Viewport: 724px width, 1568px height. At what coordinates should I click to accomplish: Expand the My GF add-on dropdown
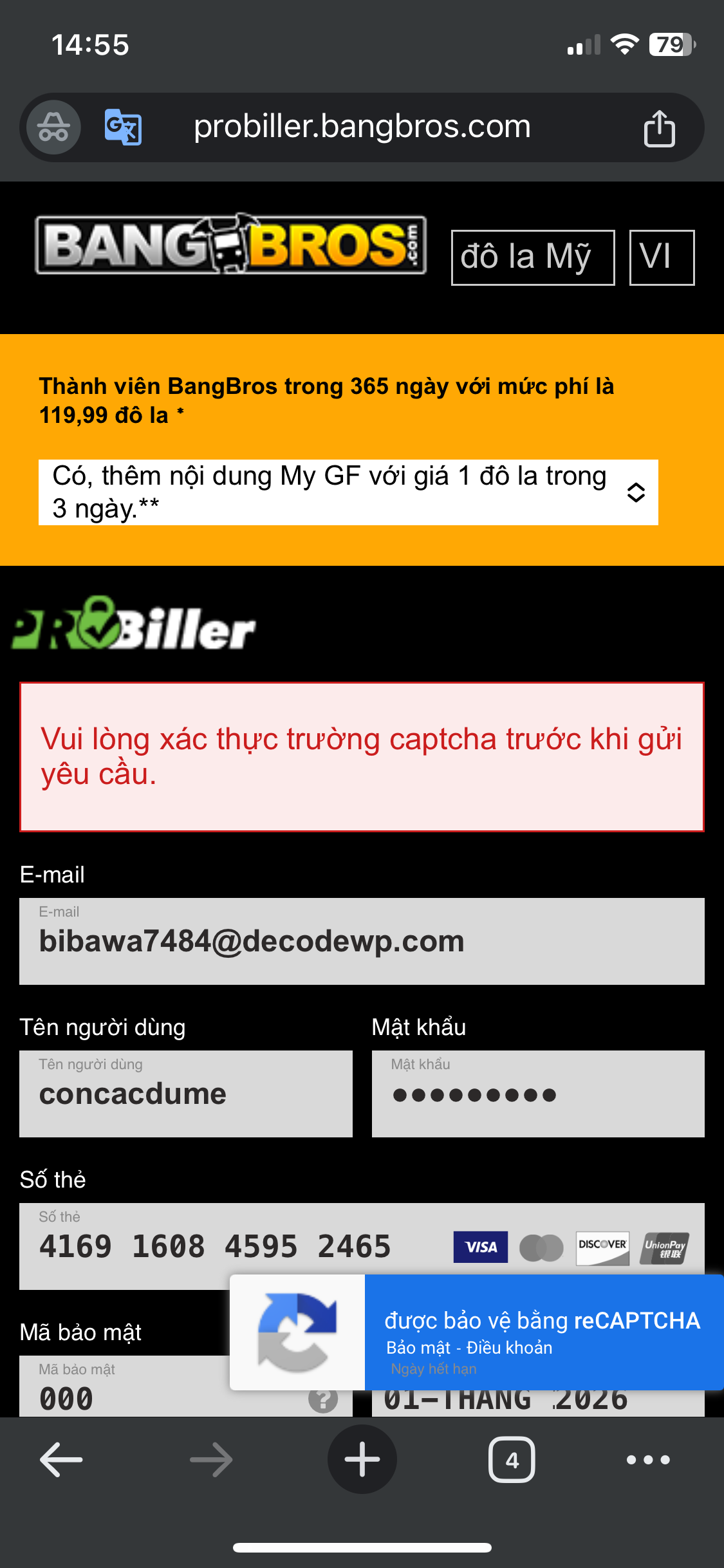[x=348, y=492]
